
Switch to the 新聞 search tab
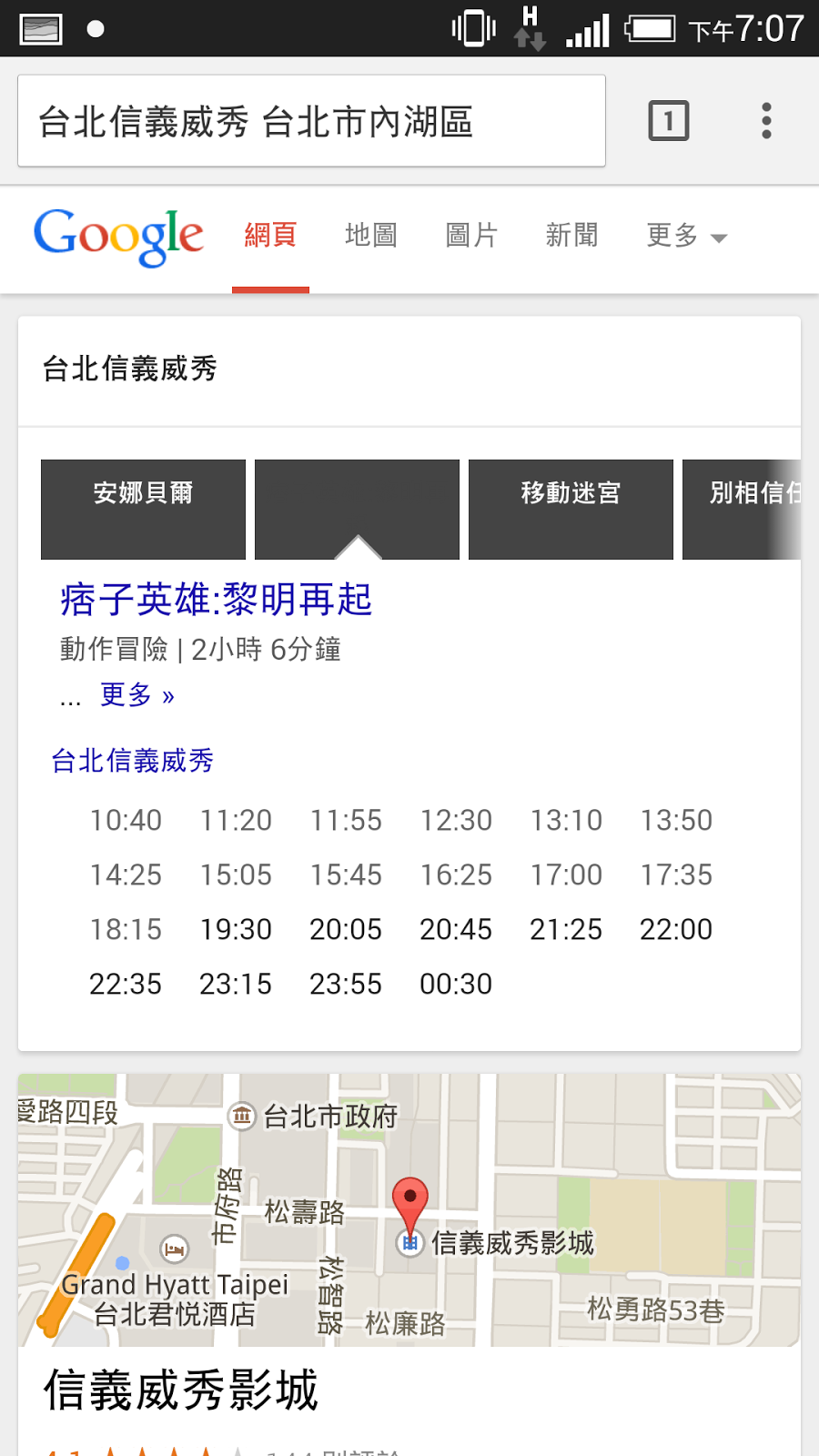click(571, 236)
